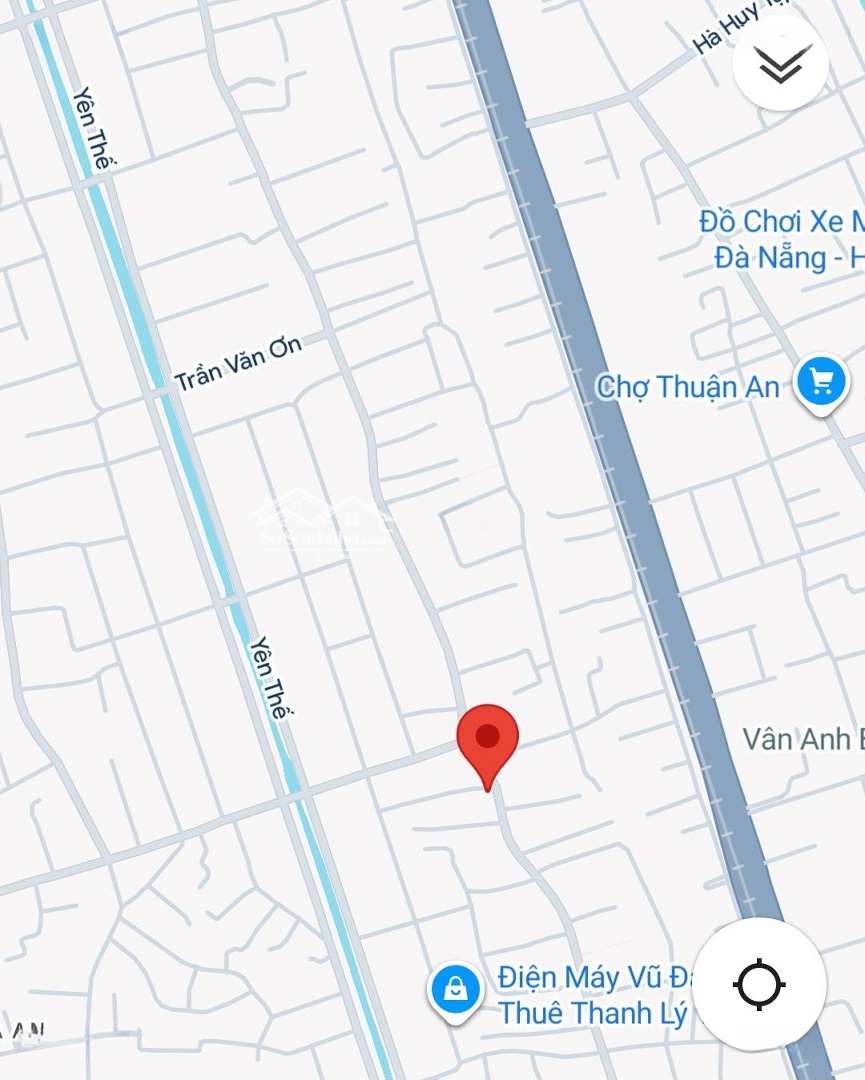Open the Chợ Thuận An market marker
Viewport: 865px width, 1080px height.
[x=821, y=383]
